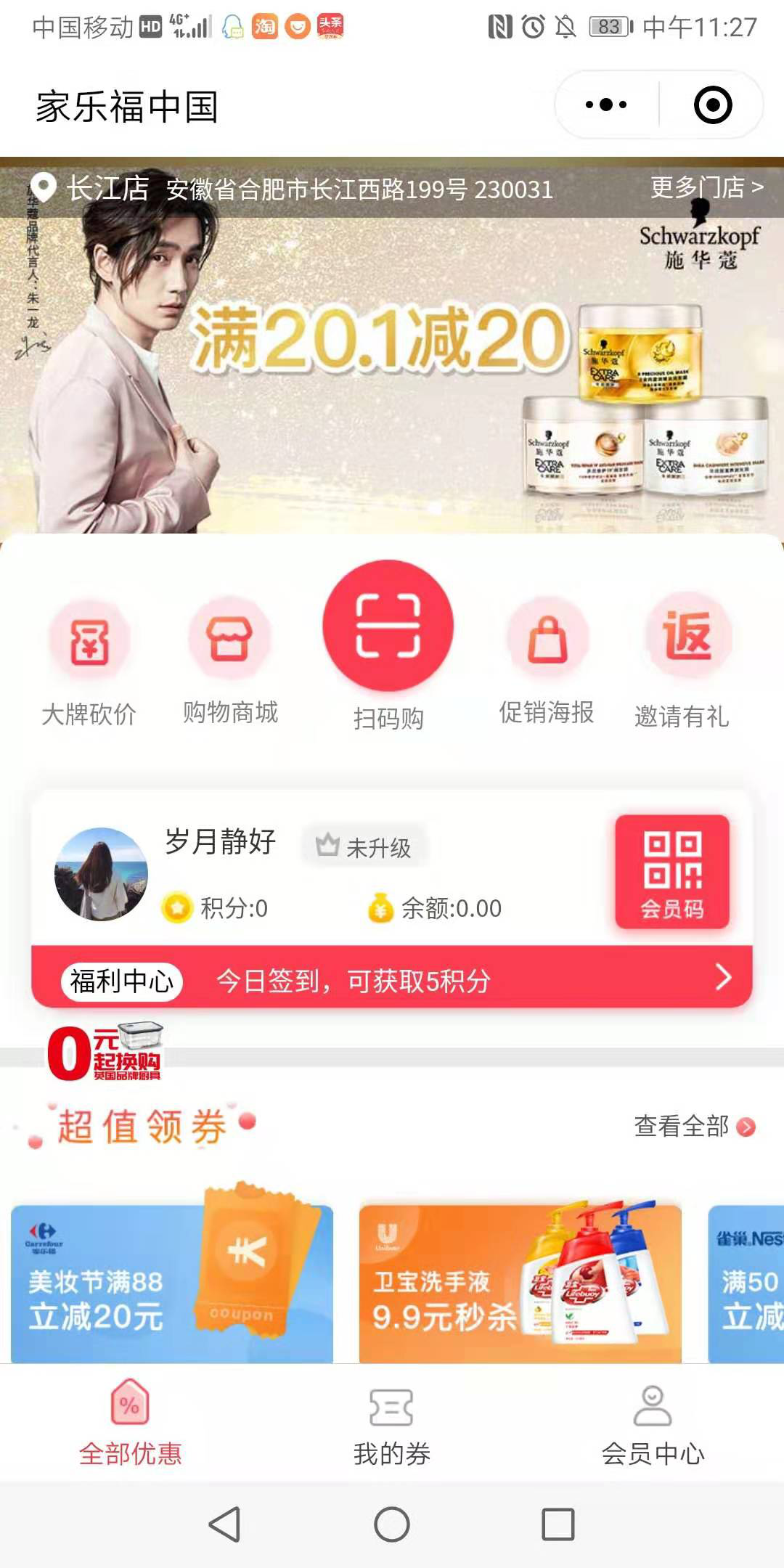This screenshot has width=784, height=1568.
Task: Open the 购物商城 shopping mall
Action: 229,639
